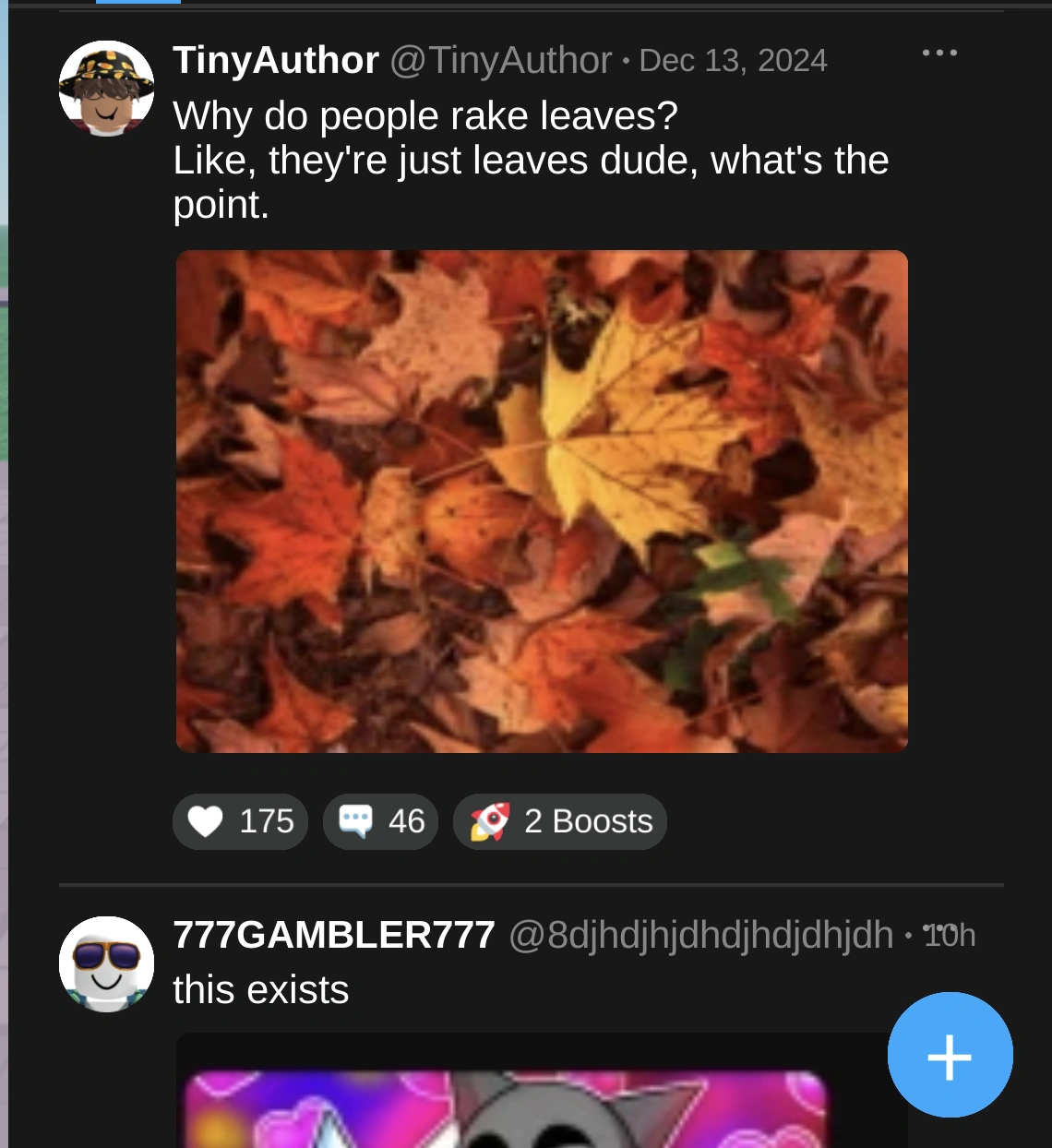1052x1148 pixels.
Task: Click the heart icon on the leaves post
Action: [x=208, y=821]
